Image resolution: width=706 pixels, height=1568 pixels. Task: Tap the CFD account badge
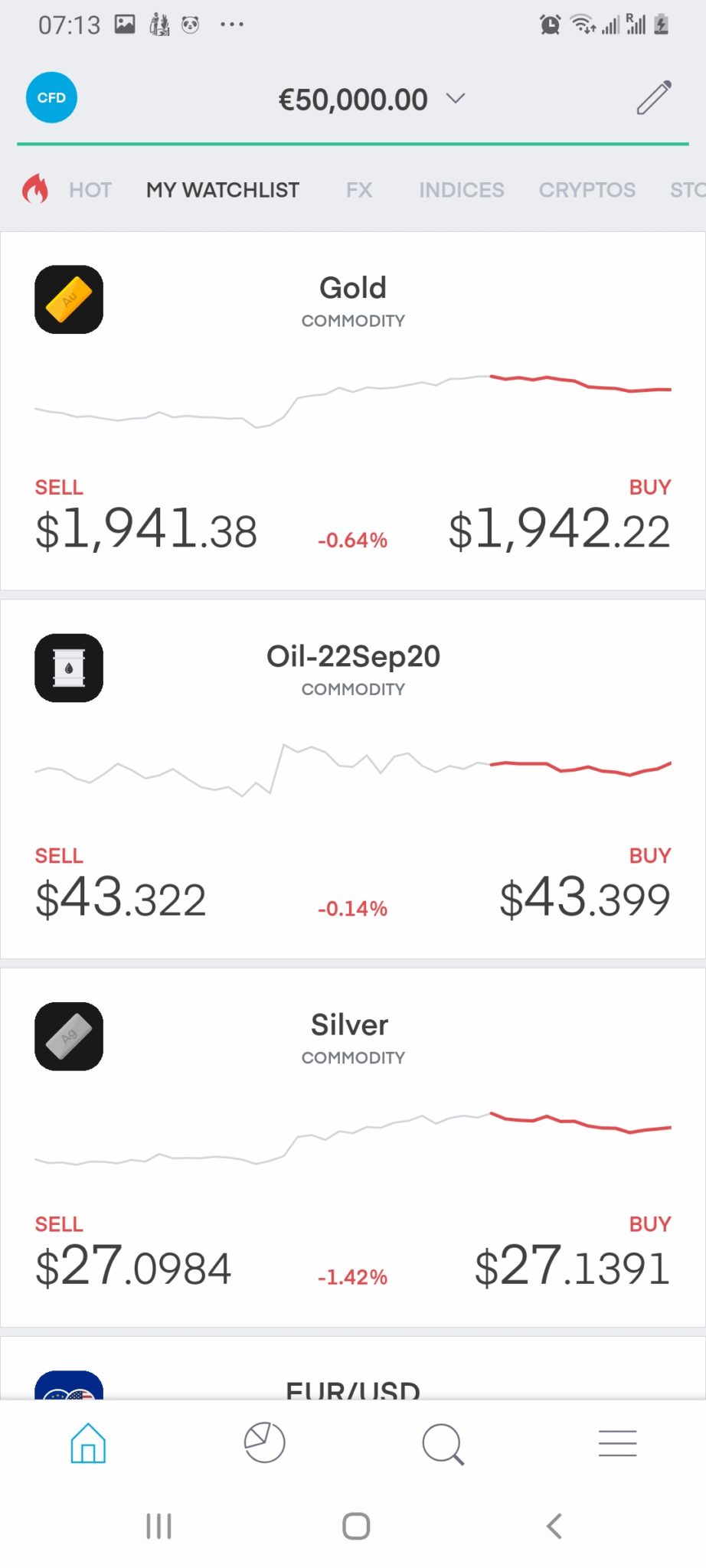tap(51, 97)
